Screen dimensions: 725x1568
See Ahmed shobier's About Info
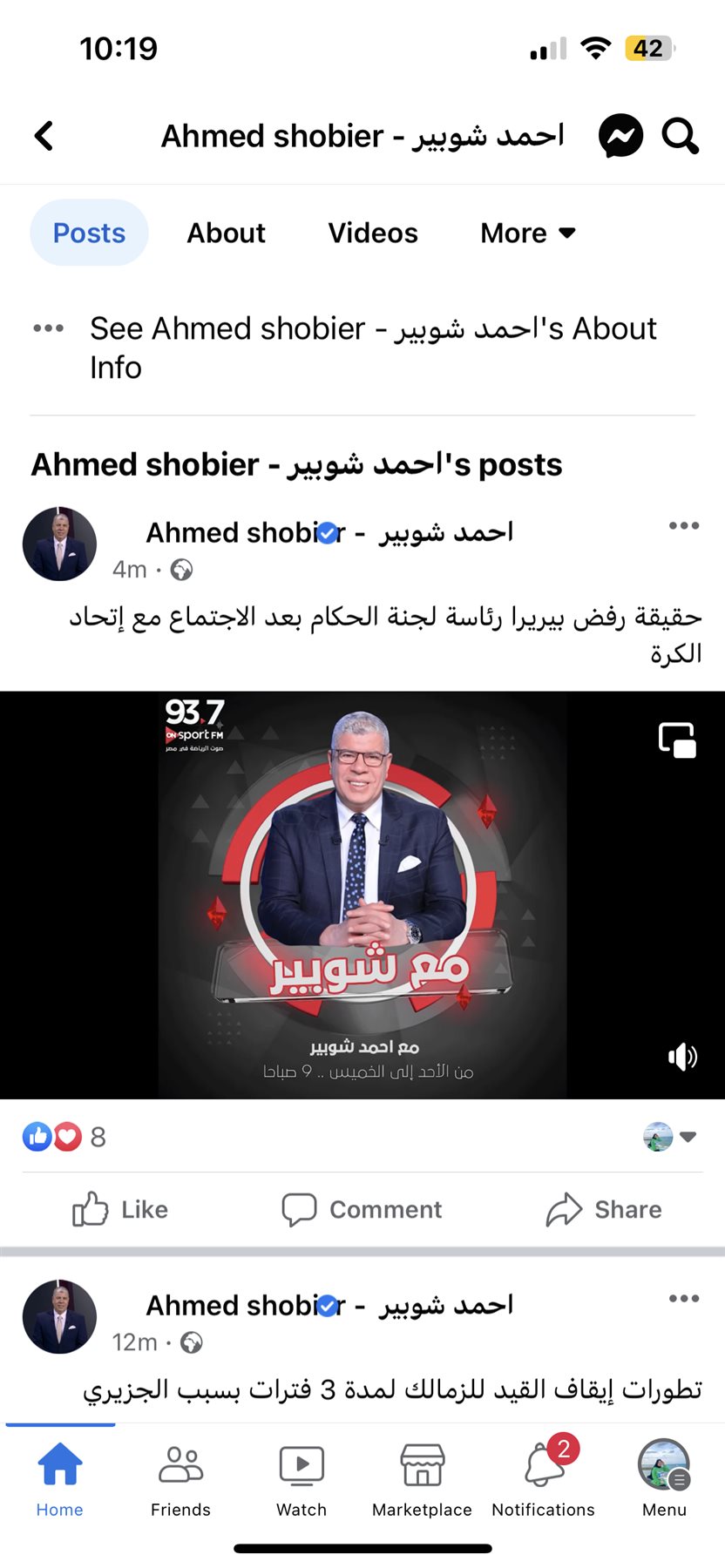tap(373, 348)
